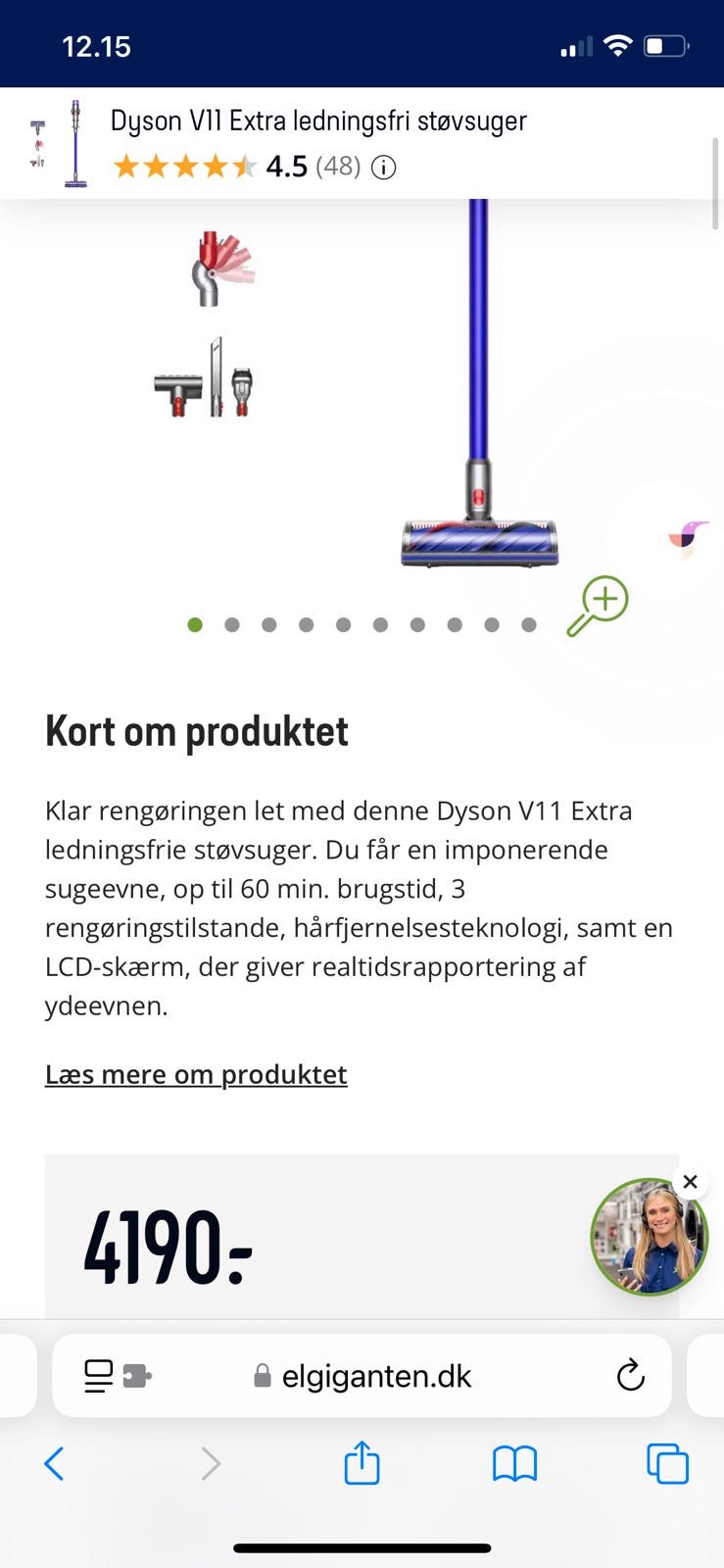Follow the 'Læs mere om produktet' link

click(x=196, y=1075)
